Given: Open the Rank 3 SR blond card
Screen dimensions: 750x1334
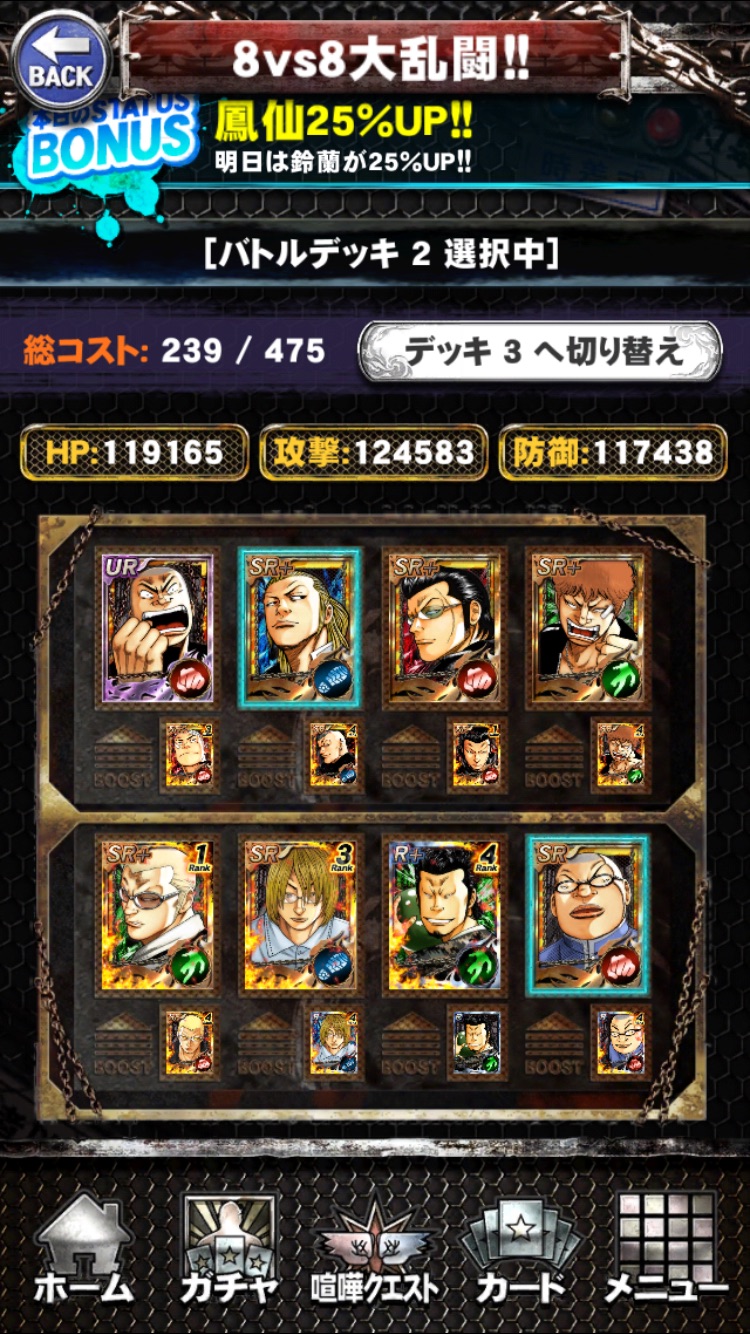Looking at the screenshot, I should pos(301,916).
